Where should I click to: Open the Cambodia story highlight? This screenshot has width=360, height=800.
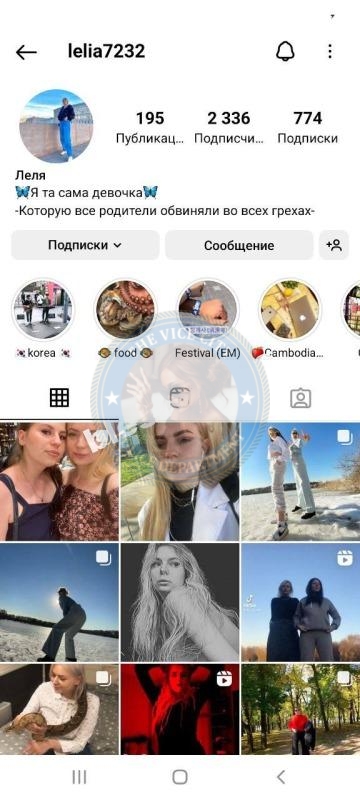[290, 310]
